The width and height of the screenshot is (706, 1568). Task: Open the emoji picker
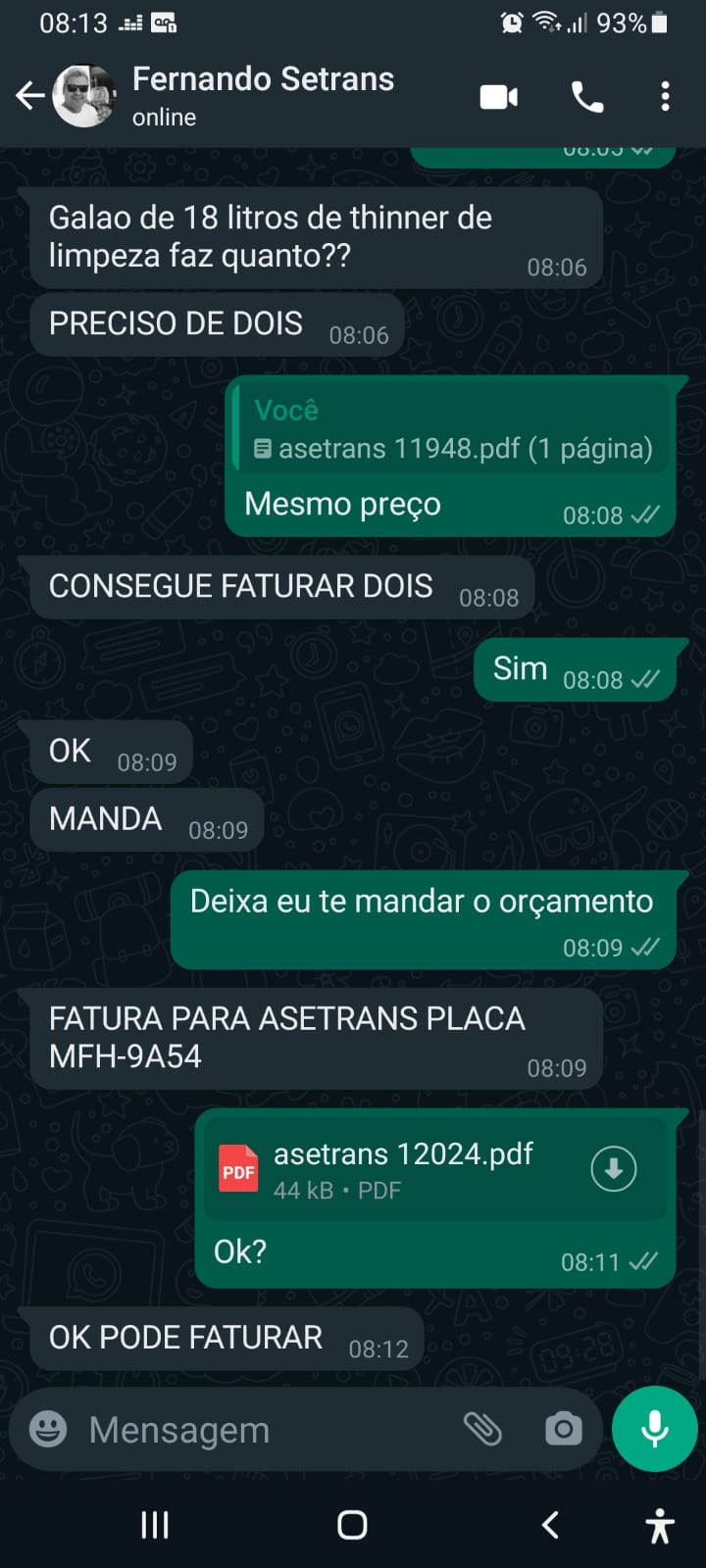48,1429
